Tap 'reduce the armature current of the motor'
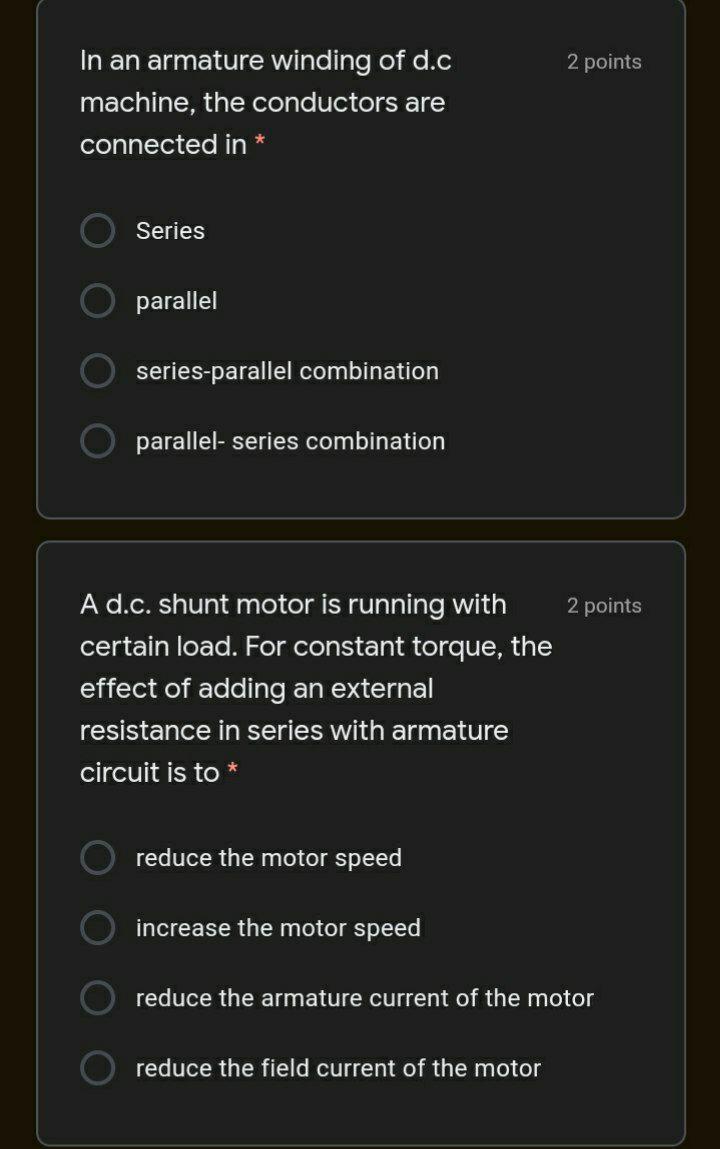The width and height of the screenshot is (720, 1149). (x=98, y=998)
